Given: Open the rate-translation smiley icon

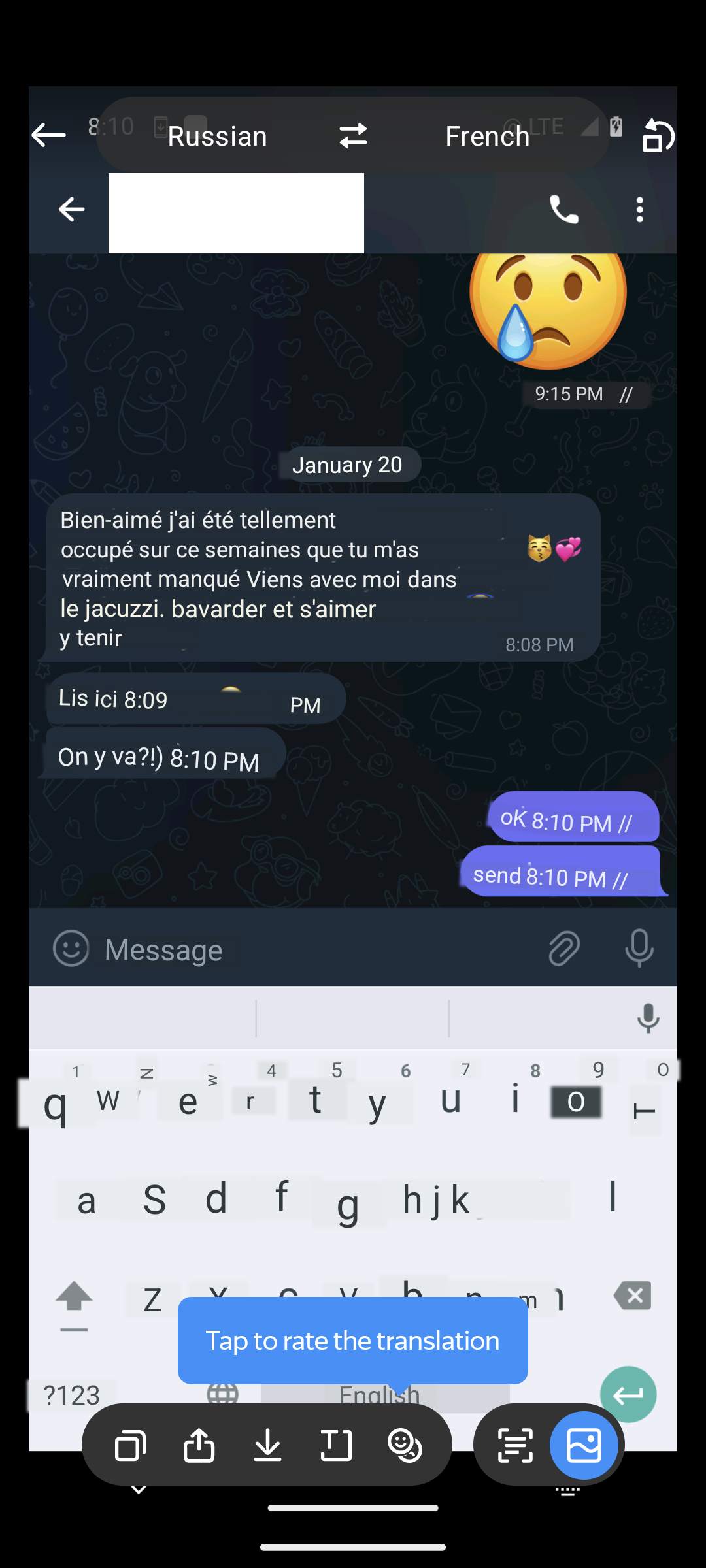Looking at the screenshot, I should [x=405, y=1445].
